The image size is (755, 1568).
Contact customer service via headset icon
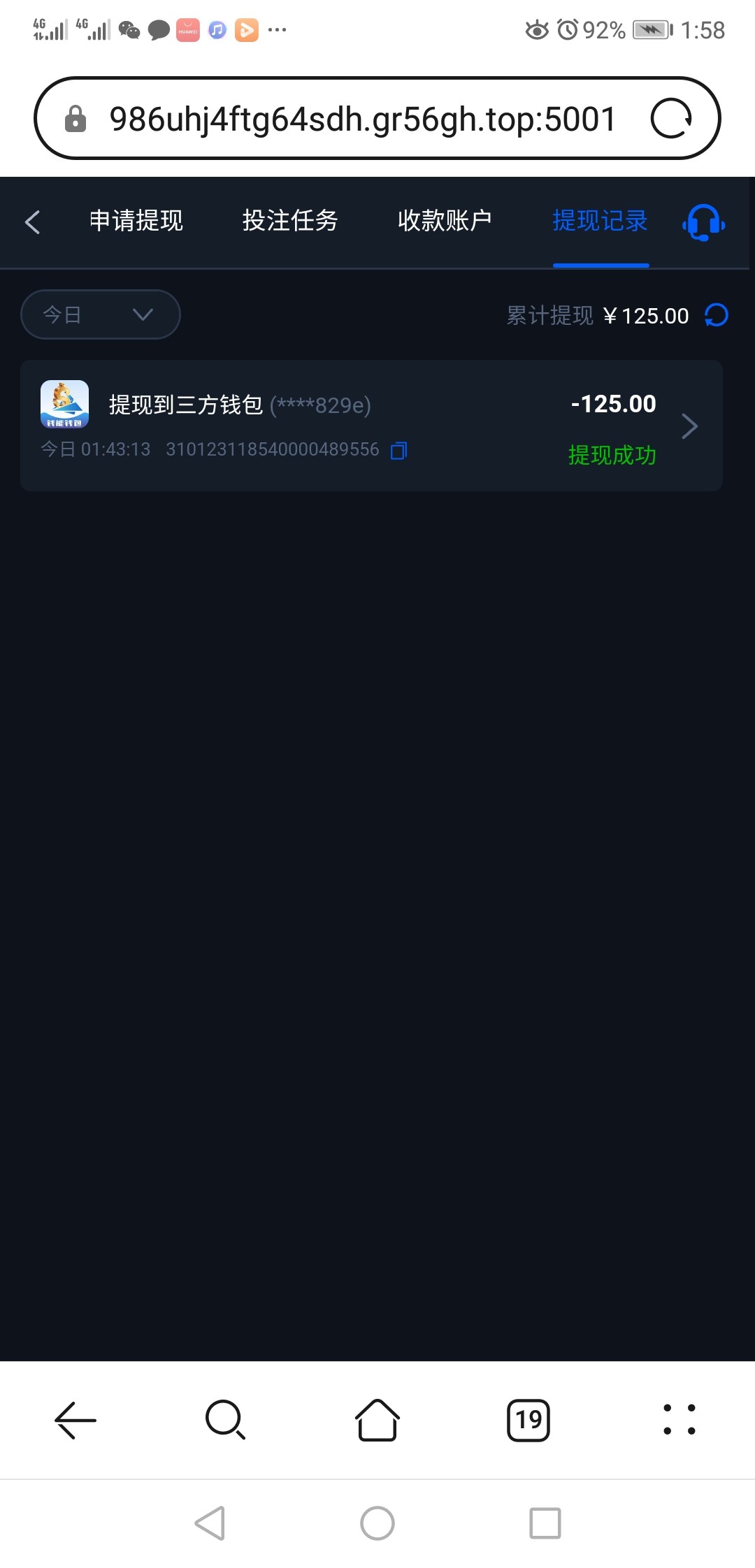tap(703, 223)
